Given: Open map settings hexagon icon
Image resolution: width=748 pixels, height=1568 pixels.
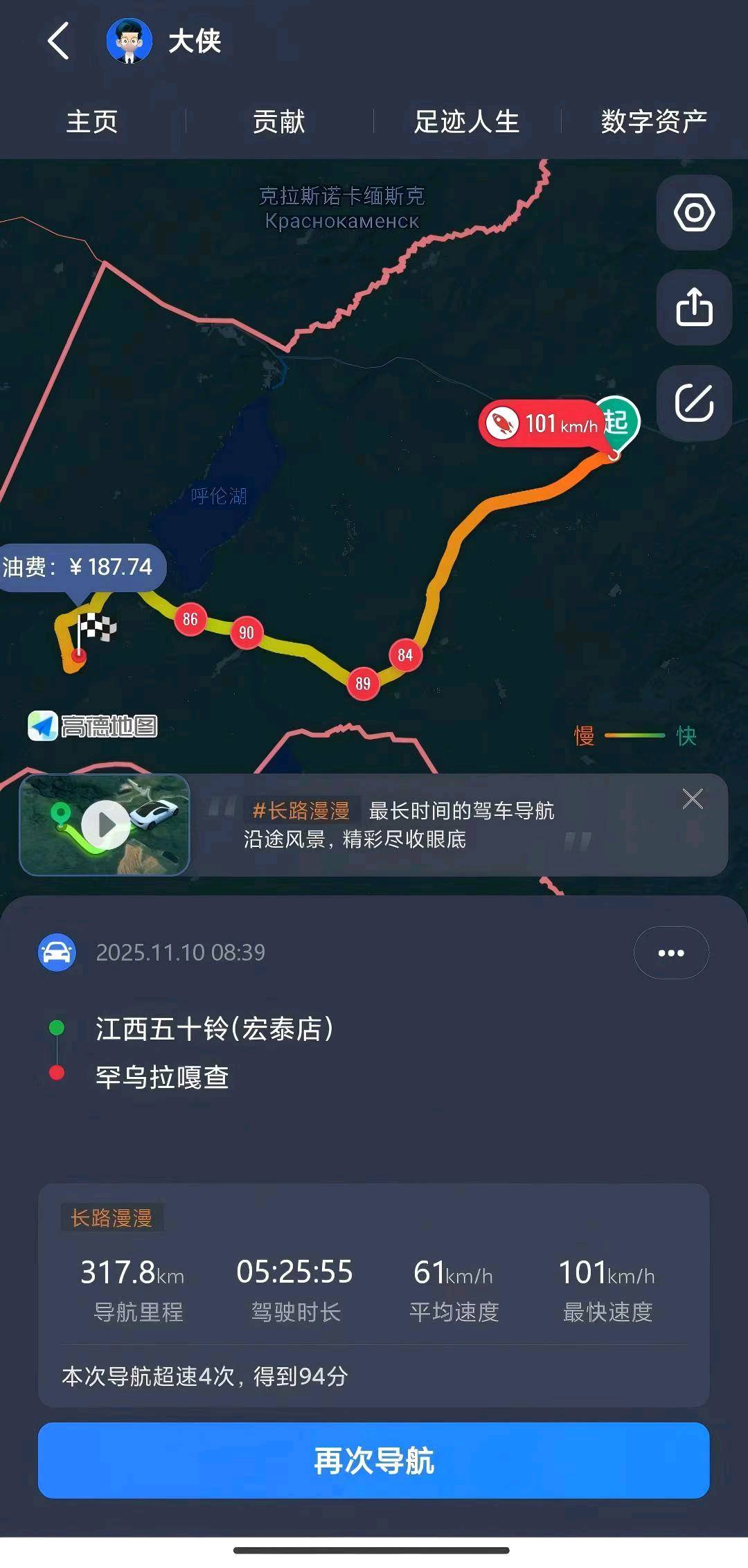Looking at the screenshot, I should [x=694, y=212].
